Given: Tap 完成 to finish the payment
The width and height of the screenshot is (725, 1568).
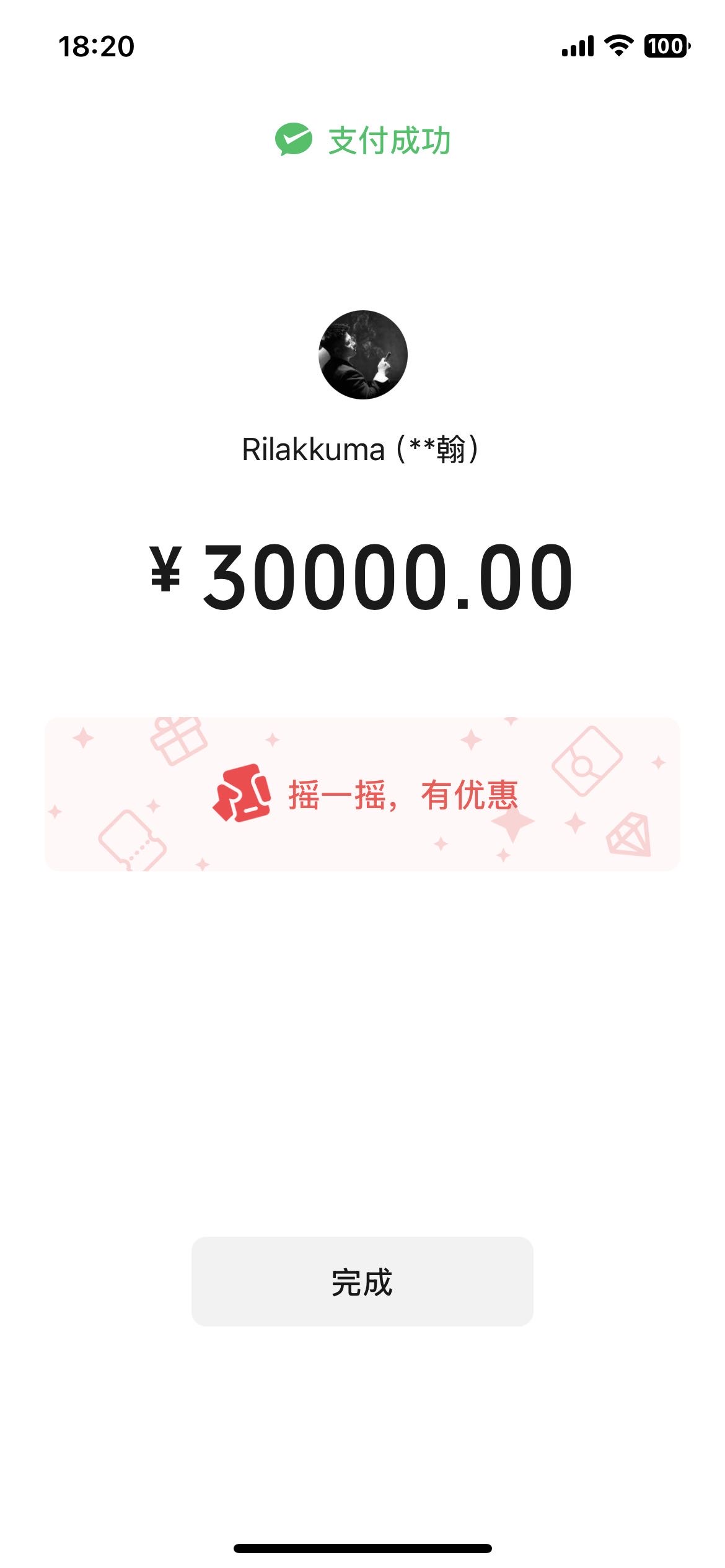Looking at the screenshot, I should tap(362, 1281).
